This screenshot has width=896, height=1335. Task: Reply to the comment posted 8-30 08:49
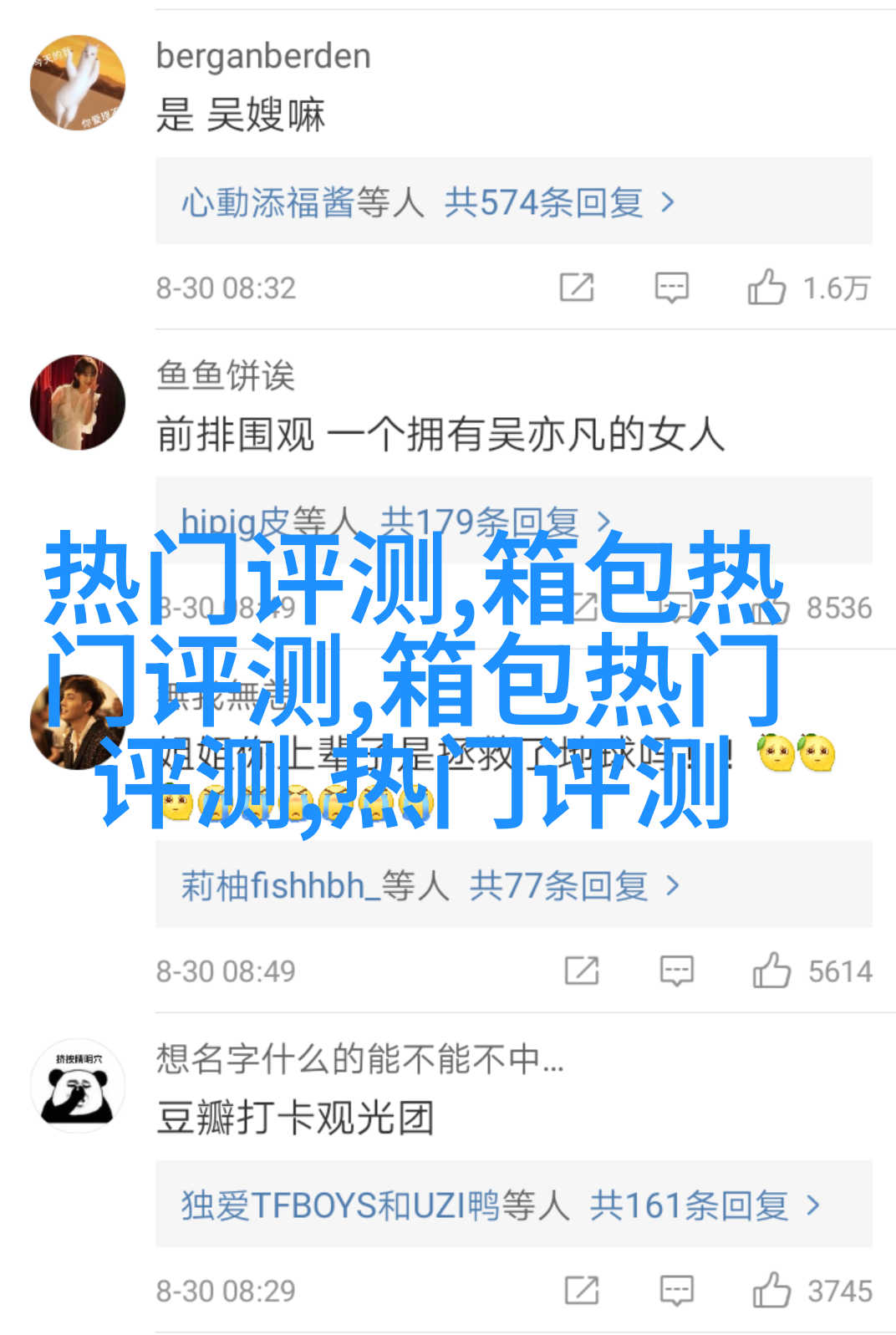(676, 971)
